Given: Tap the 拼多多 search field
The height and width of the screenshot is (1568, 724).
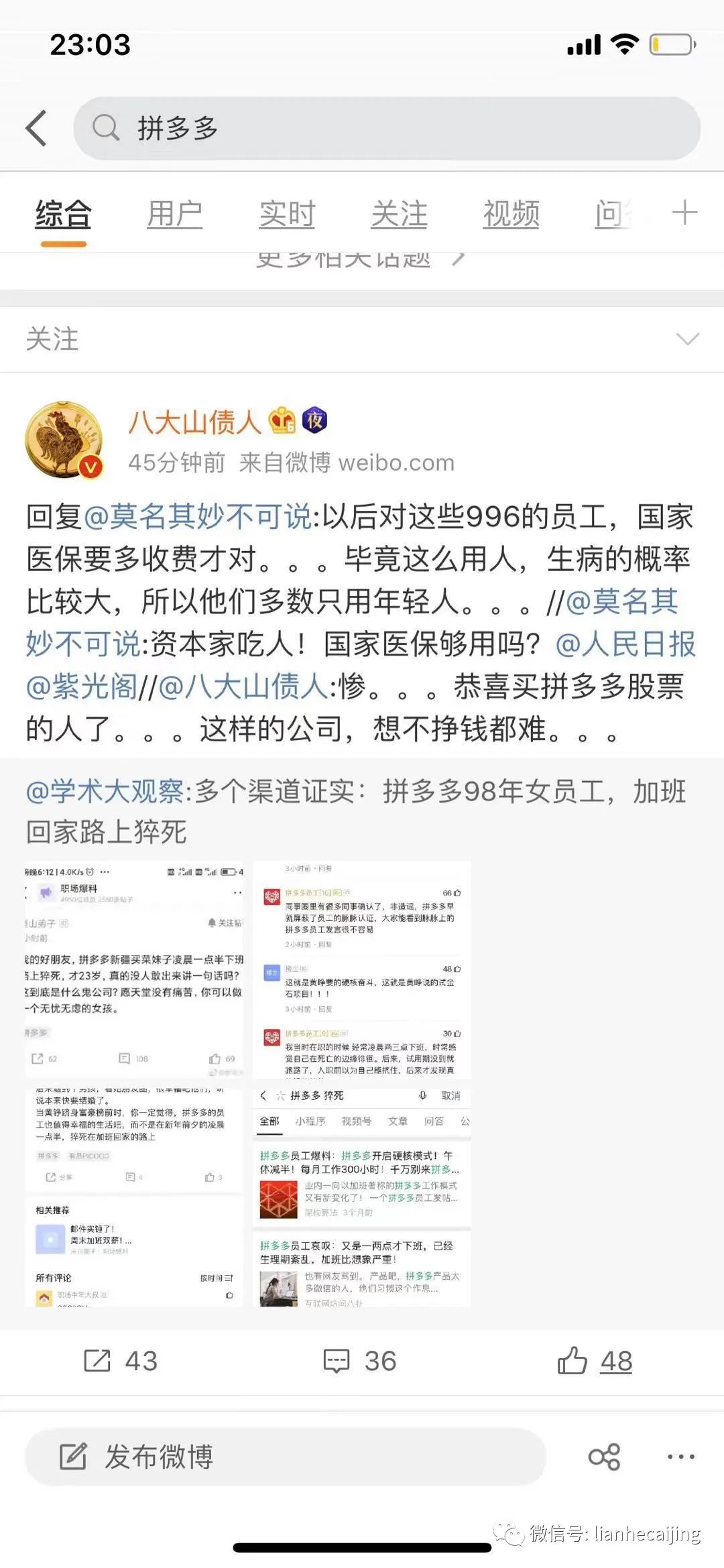Looking at the screenshot, I should click(x=387, y=128).
